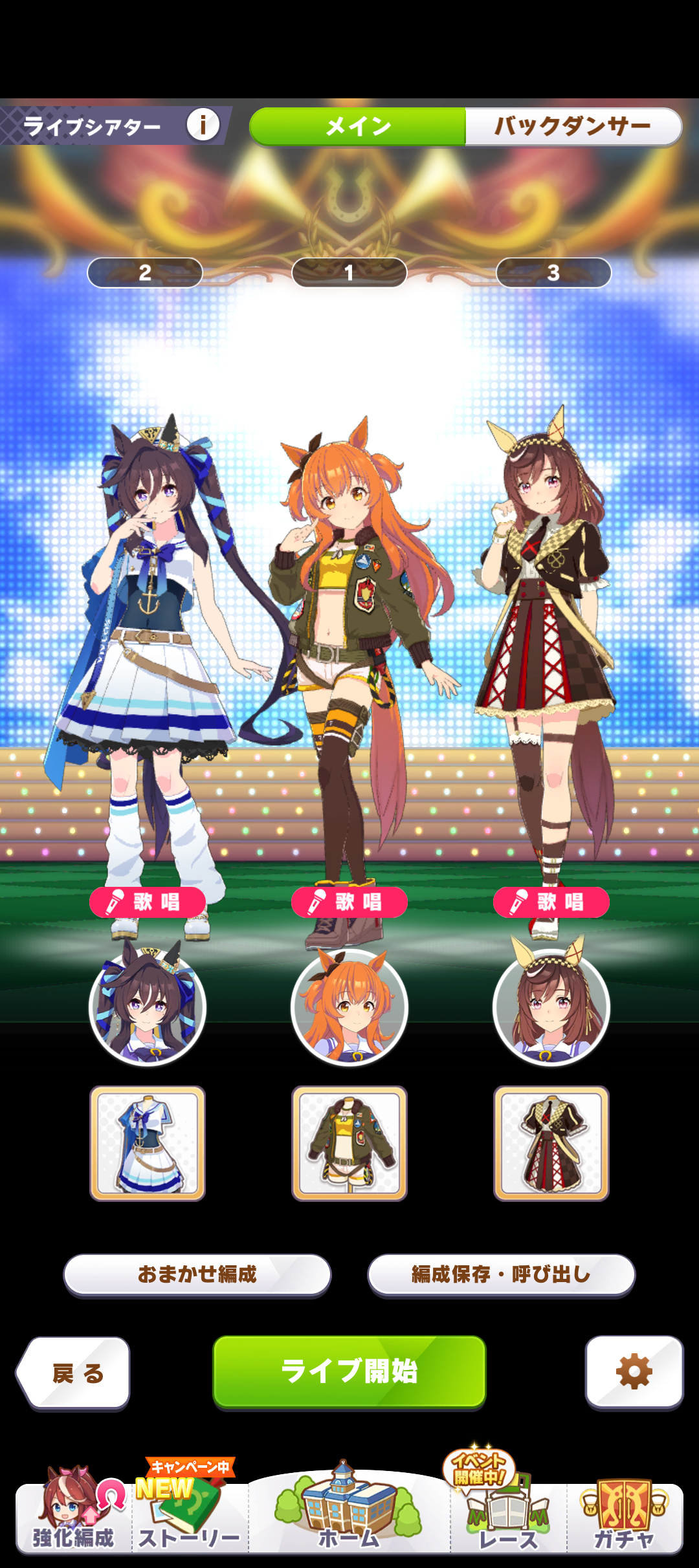Viewport: 699px width, 1568px height.
Task: Change the sailor outfit tile
Action: coord(148,1143)
